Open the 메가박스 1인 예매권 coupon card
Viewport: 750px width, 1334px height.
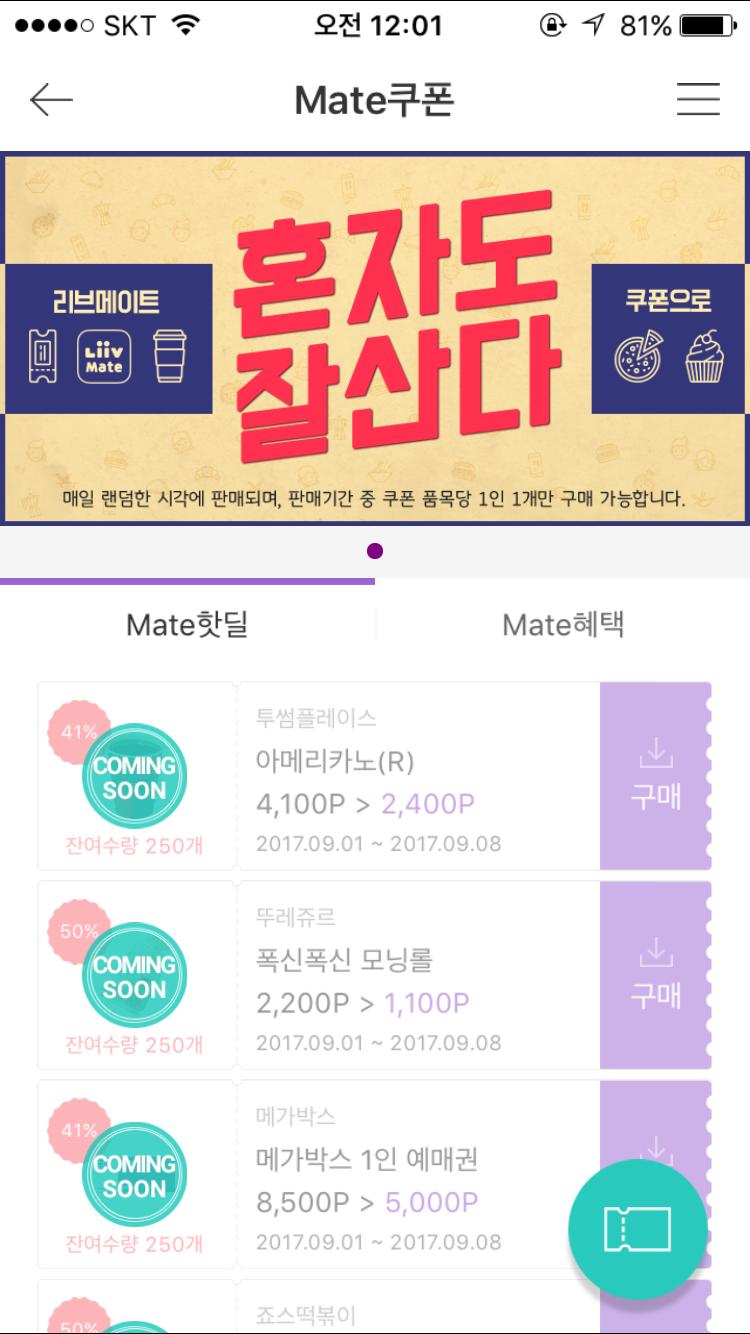tap(400, 1174)
